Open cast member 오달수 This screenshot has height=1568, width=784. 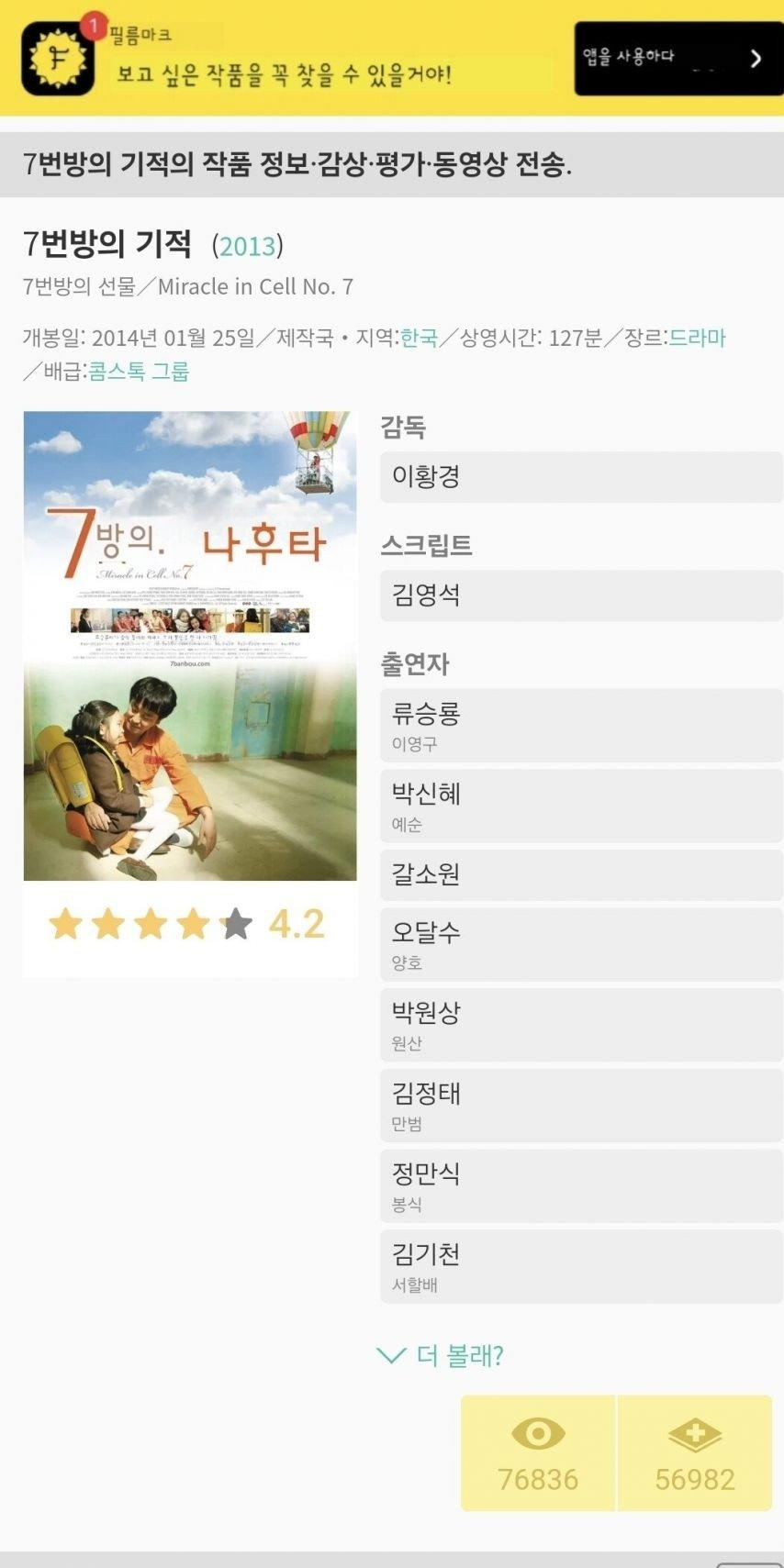pos(580,944)
